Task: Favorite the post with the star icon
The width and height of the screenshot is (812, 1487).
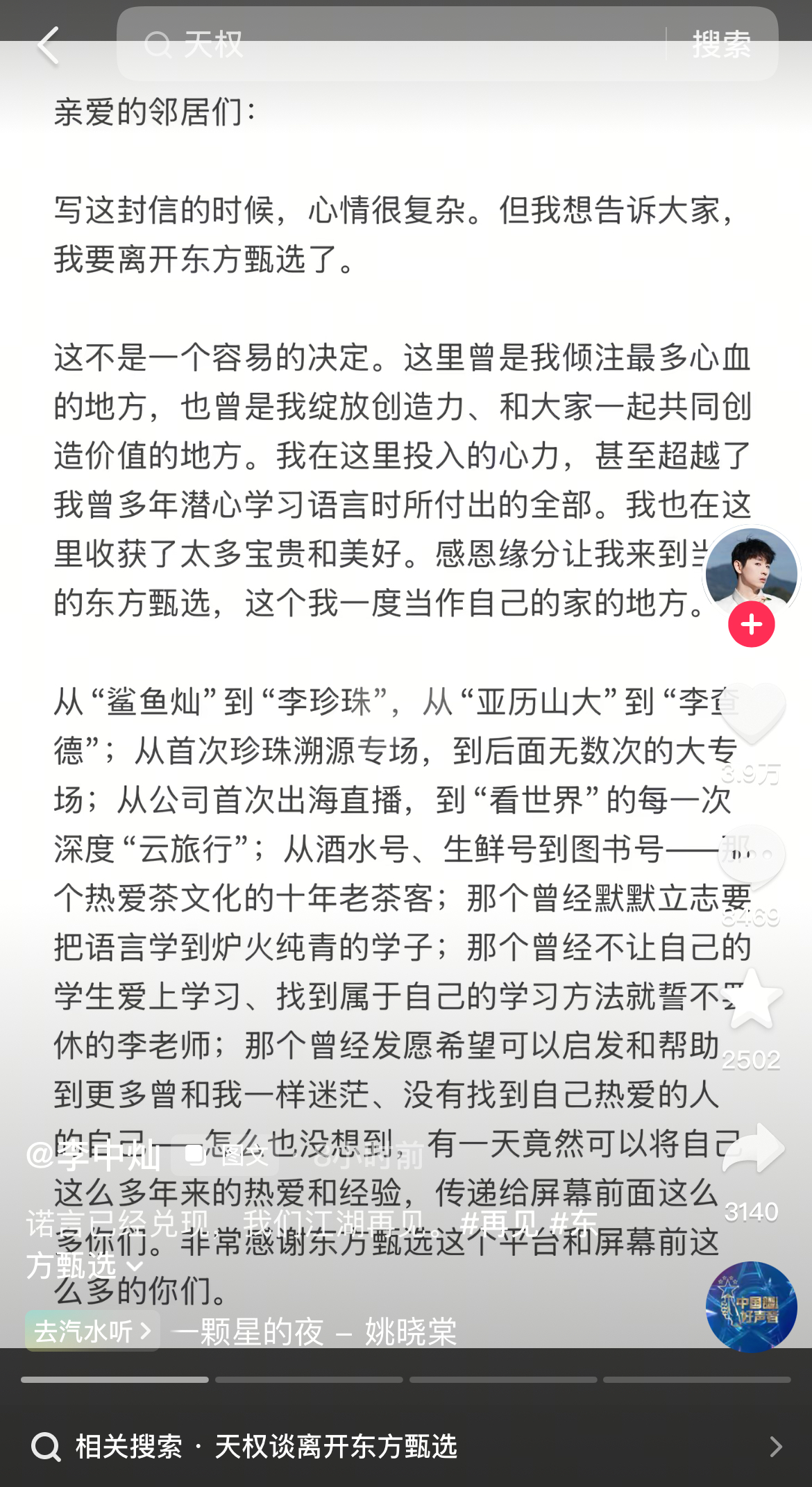Action: (x=751, y=1000)
